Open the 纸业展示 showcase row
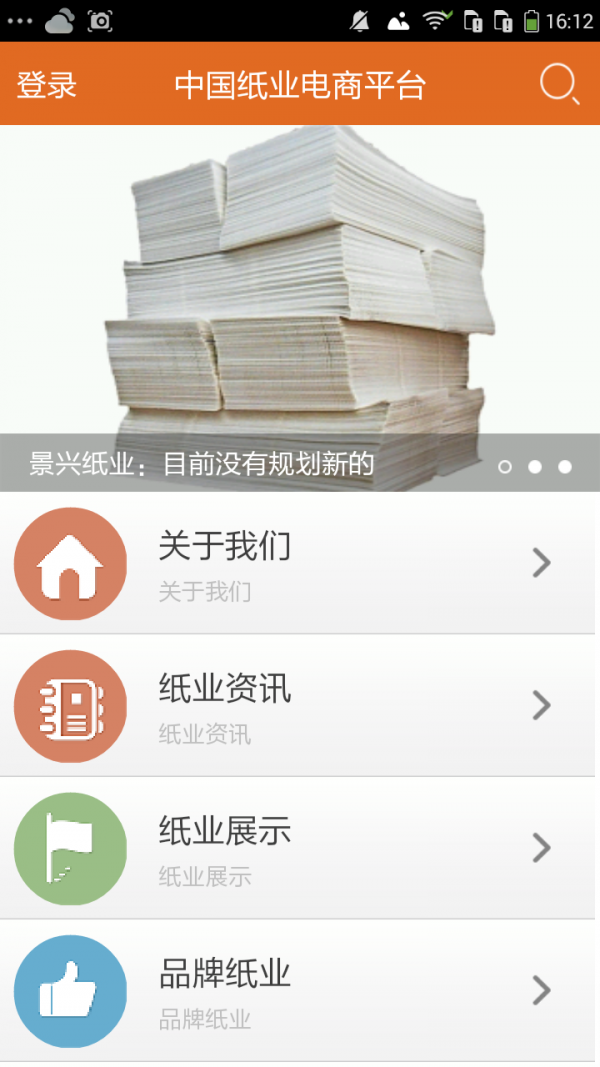This screenshot has width=600, height=1067. [x=300, y=848]
